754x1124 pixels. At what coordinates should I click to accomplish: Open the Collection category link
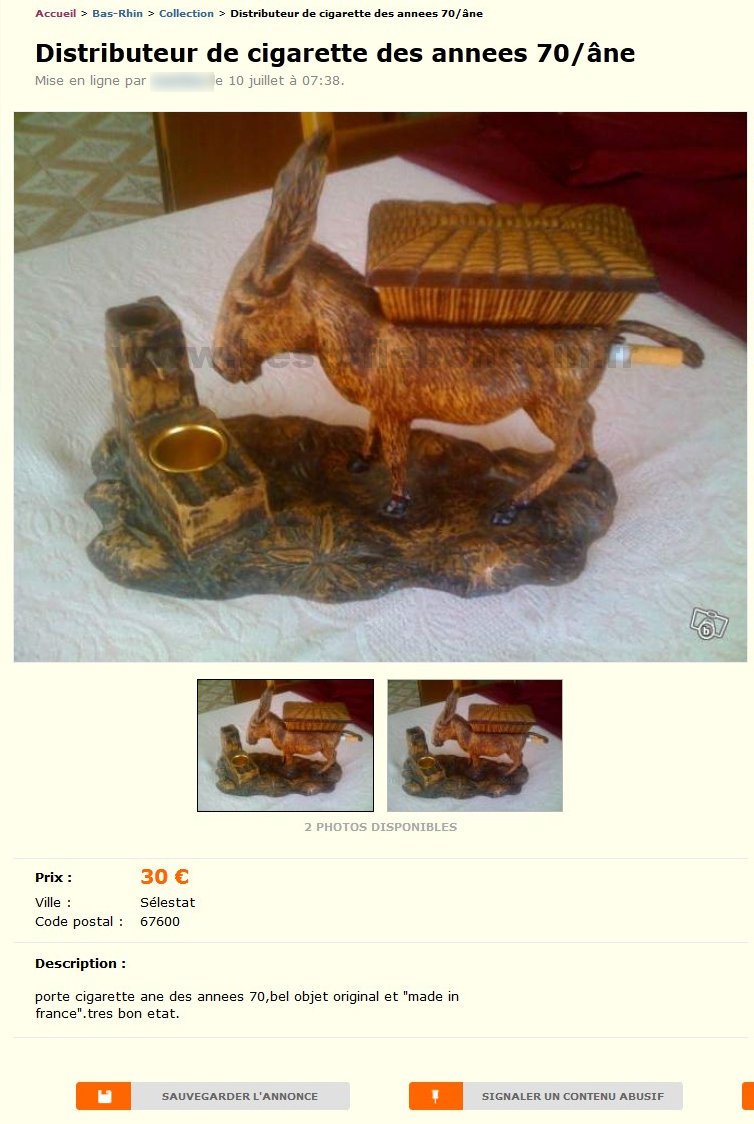coord(186,14)
